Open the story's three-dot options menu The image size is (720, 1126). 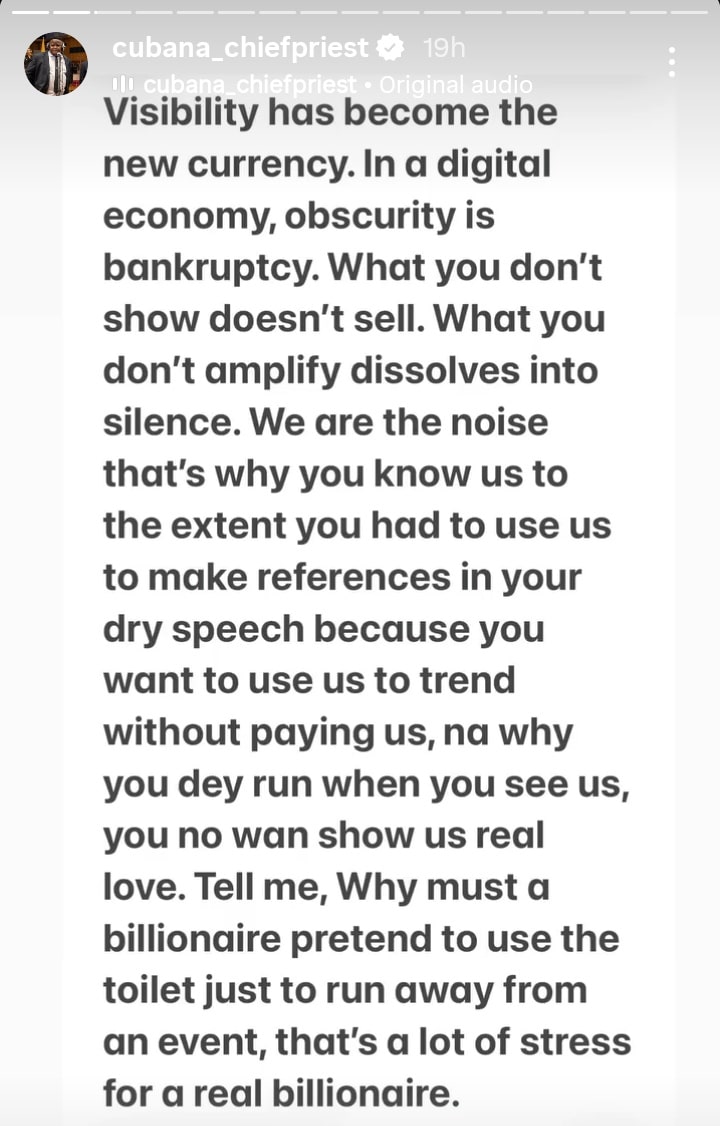tap(672, 62)
